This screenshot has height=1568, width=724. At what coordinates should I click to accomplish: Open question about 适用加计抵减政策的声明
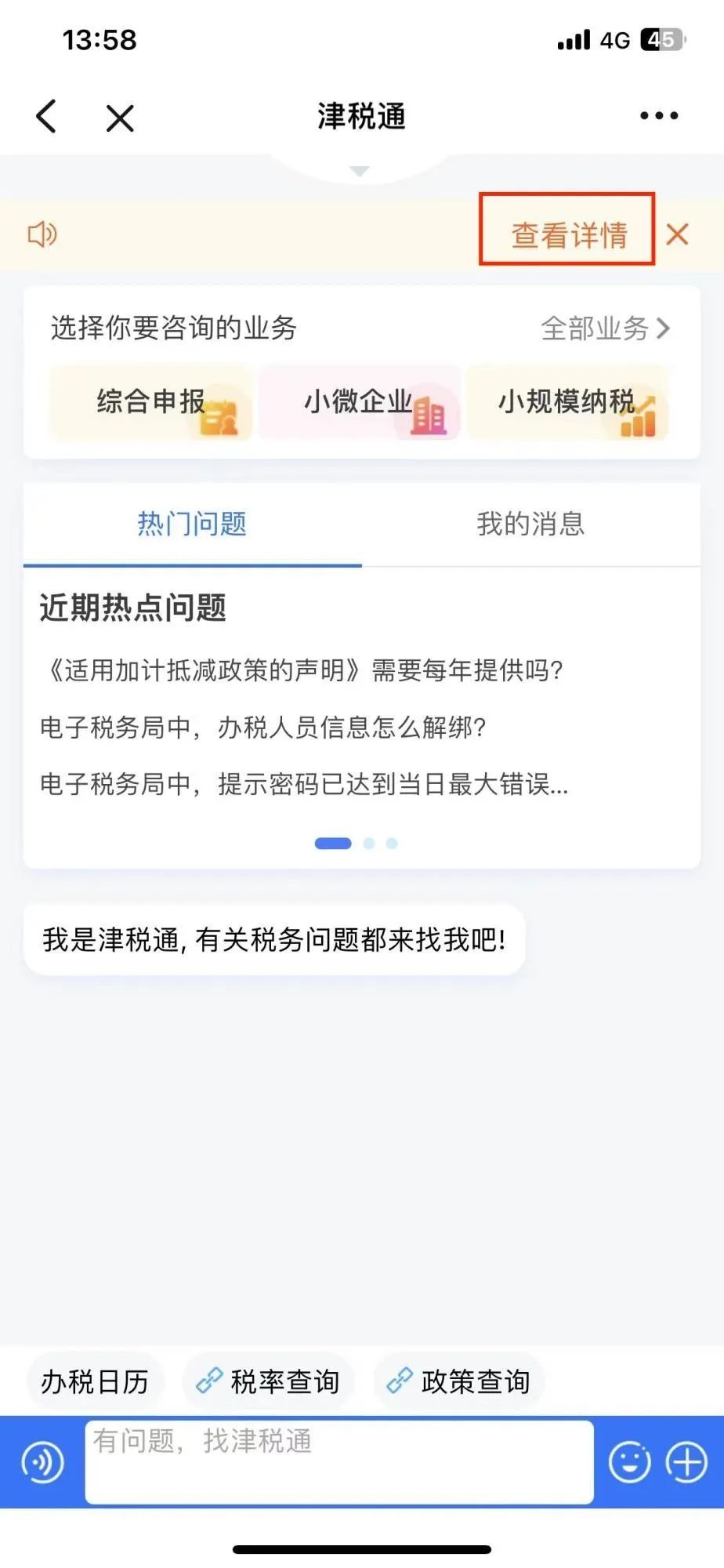[302, 670]
